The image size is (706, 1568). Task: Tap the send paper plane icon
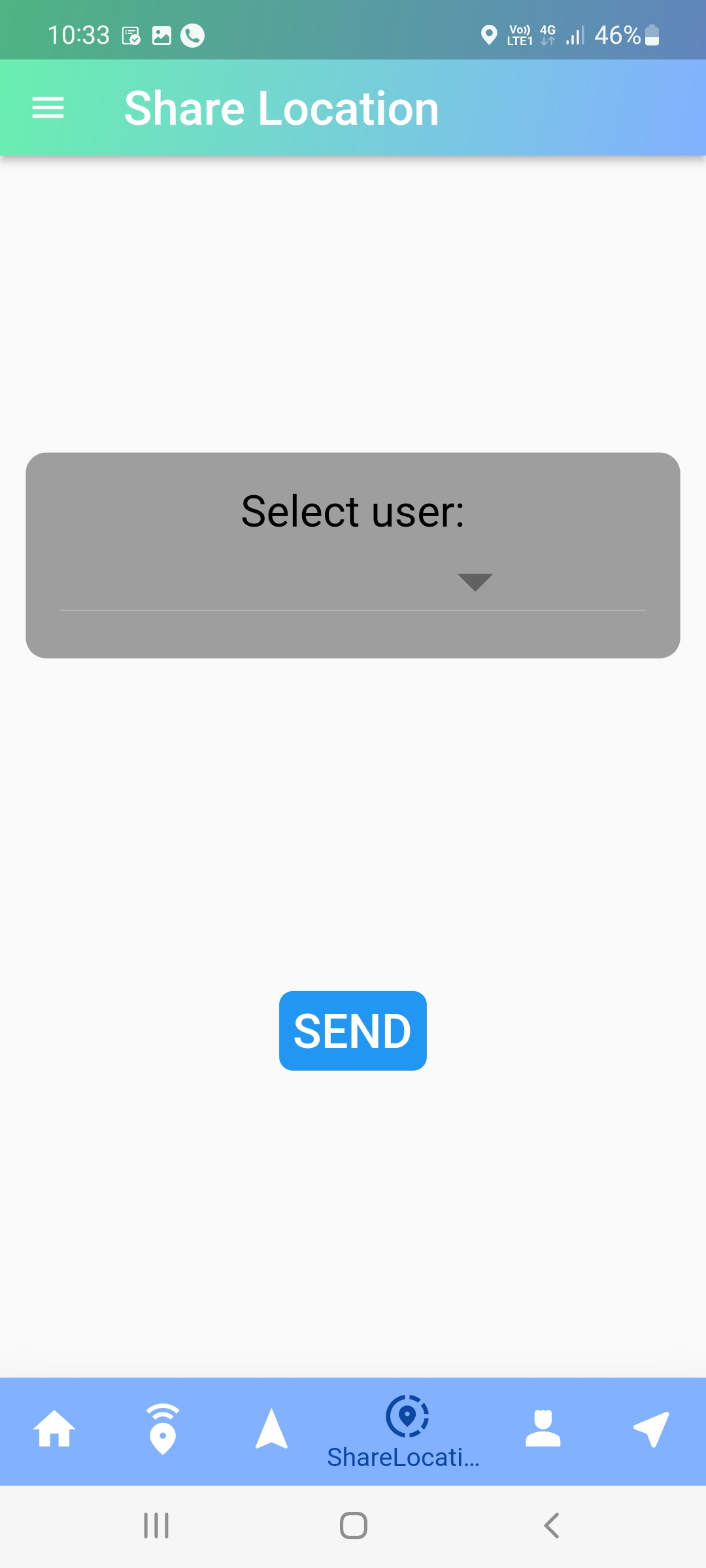[650, 1428]
